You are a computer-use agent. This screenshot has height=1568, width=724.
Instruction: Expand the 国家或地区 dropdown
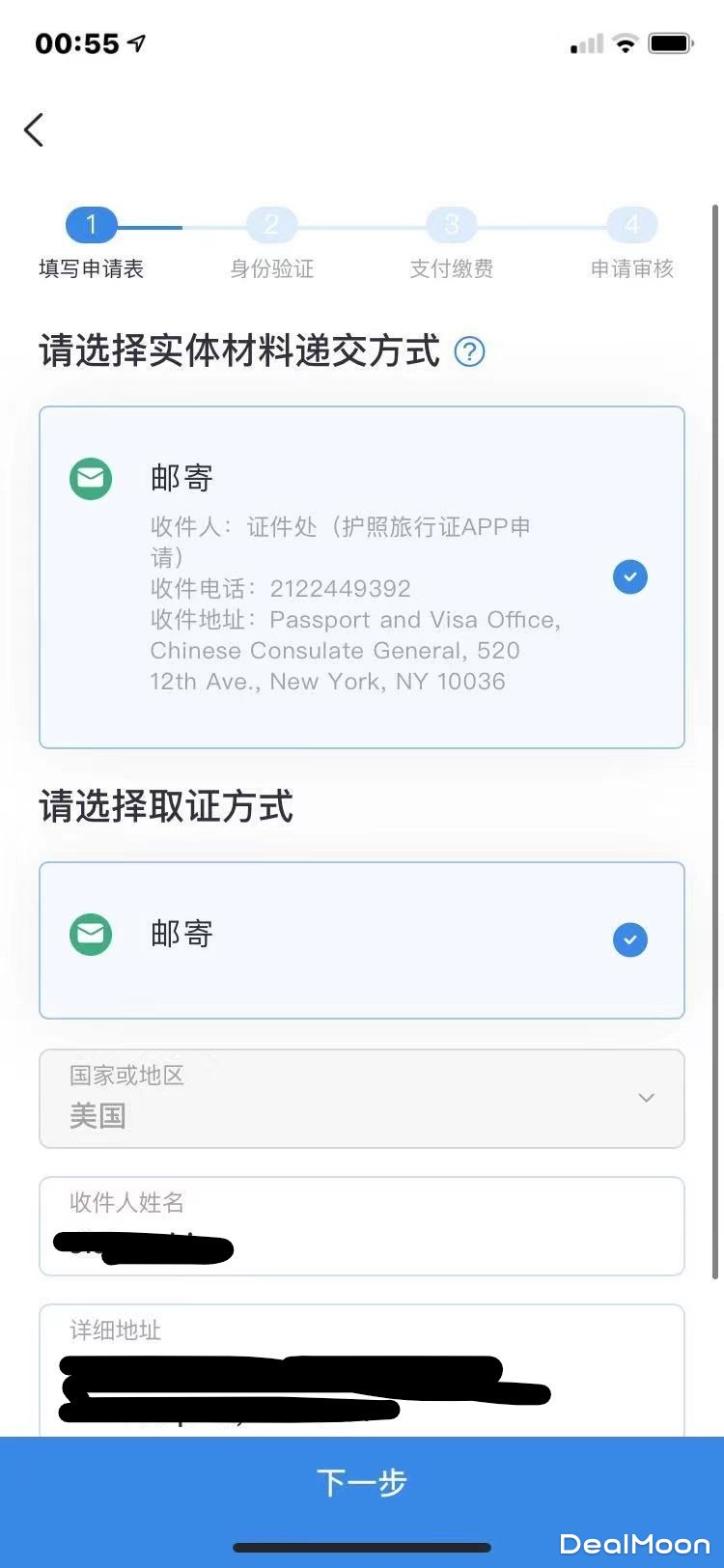coord(361,1099)
